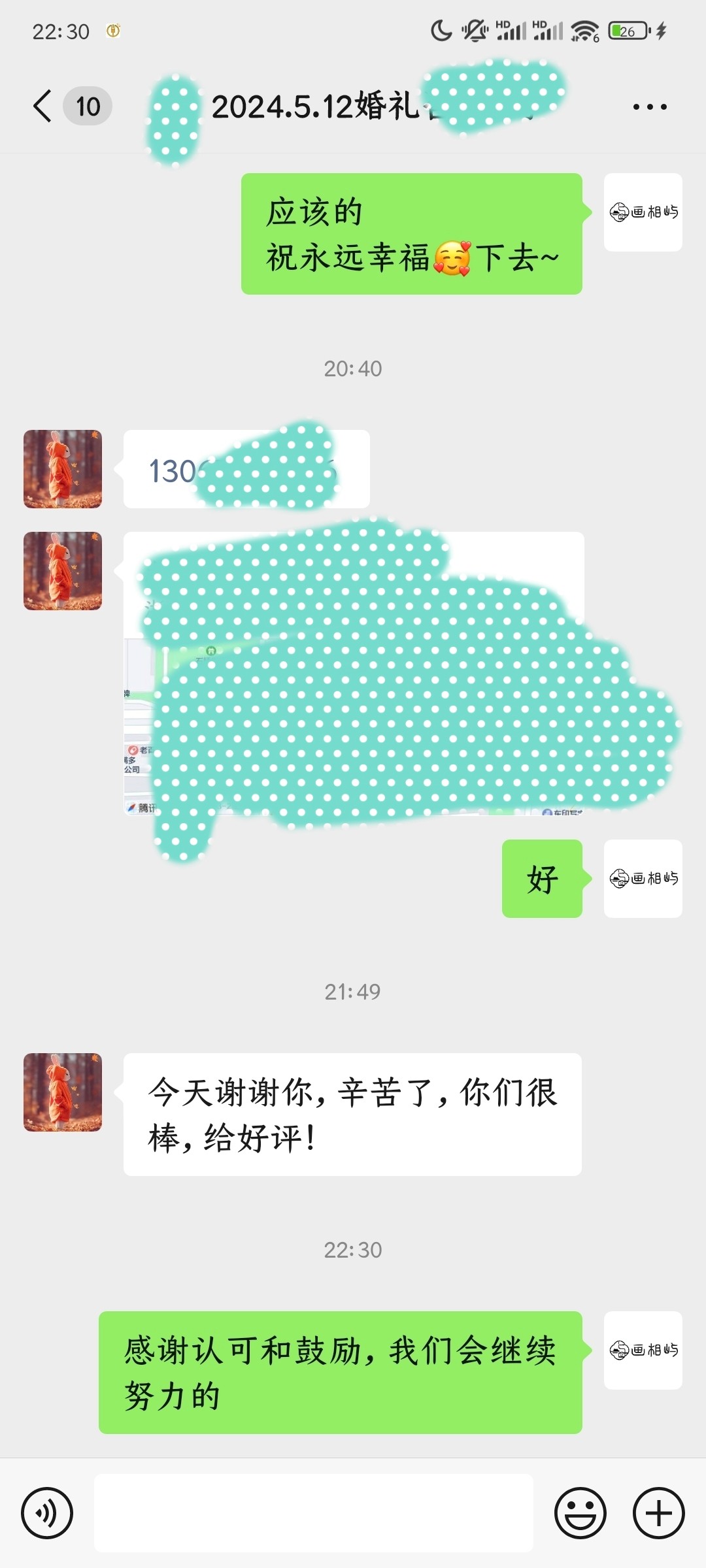706x1568 pixels.
Task: Open the chat's three-dot menu
Action: tap(649, 106)
